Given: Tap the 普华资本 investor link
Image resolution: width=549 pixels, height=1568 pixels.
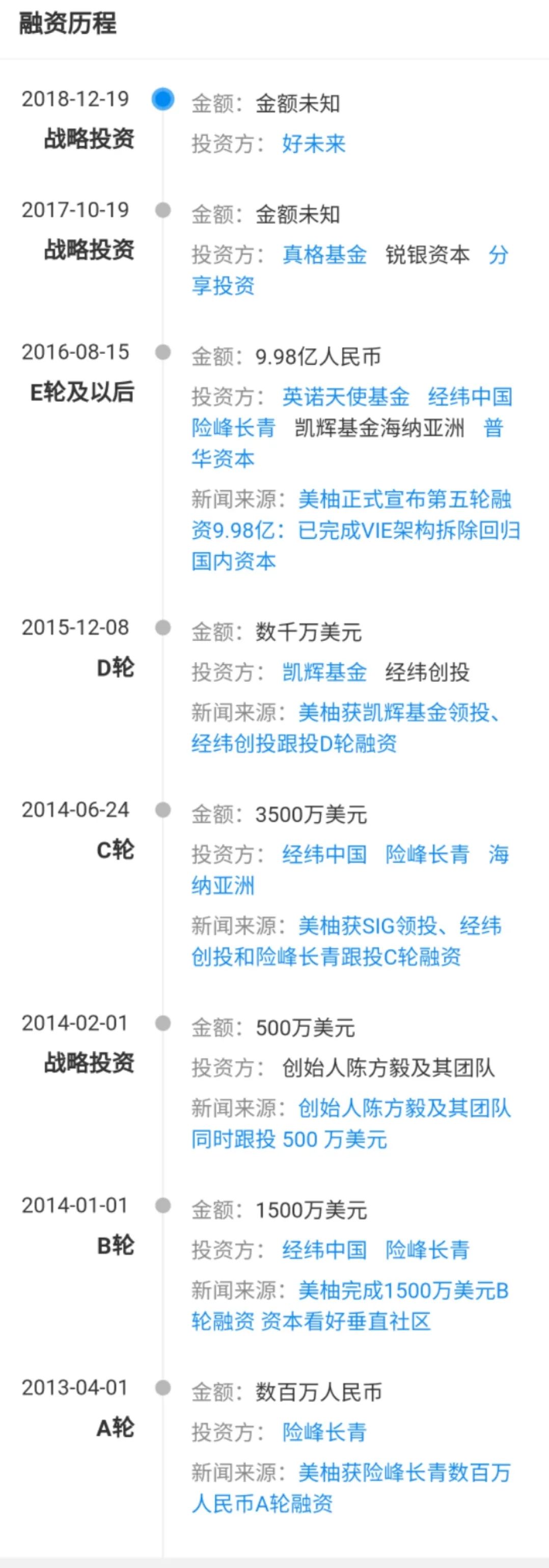Looking at the screenshot, I should click(223, 458).
